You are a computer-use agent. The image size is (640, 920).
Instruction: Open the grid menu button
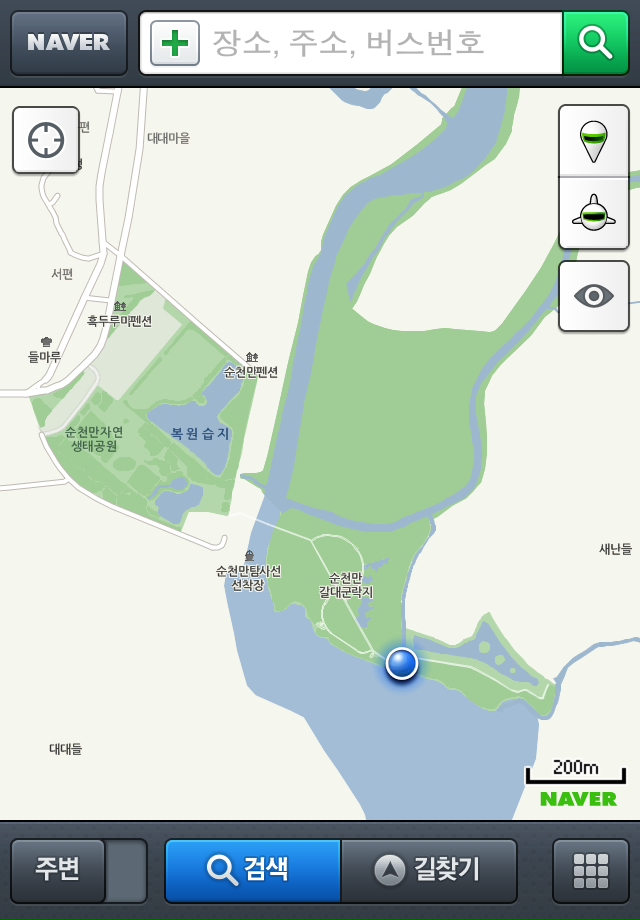pos(590,870)
